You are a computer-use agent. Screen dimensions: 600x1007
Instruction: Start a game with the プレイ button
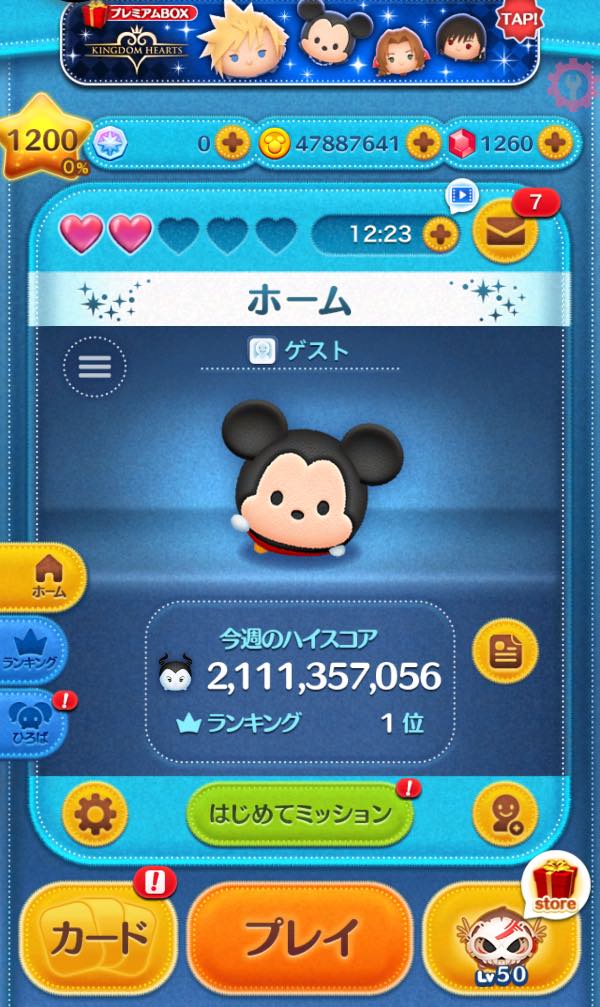pos(300,938)
